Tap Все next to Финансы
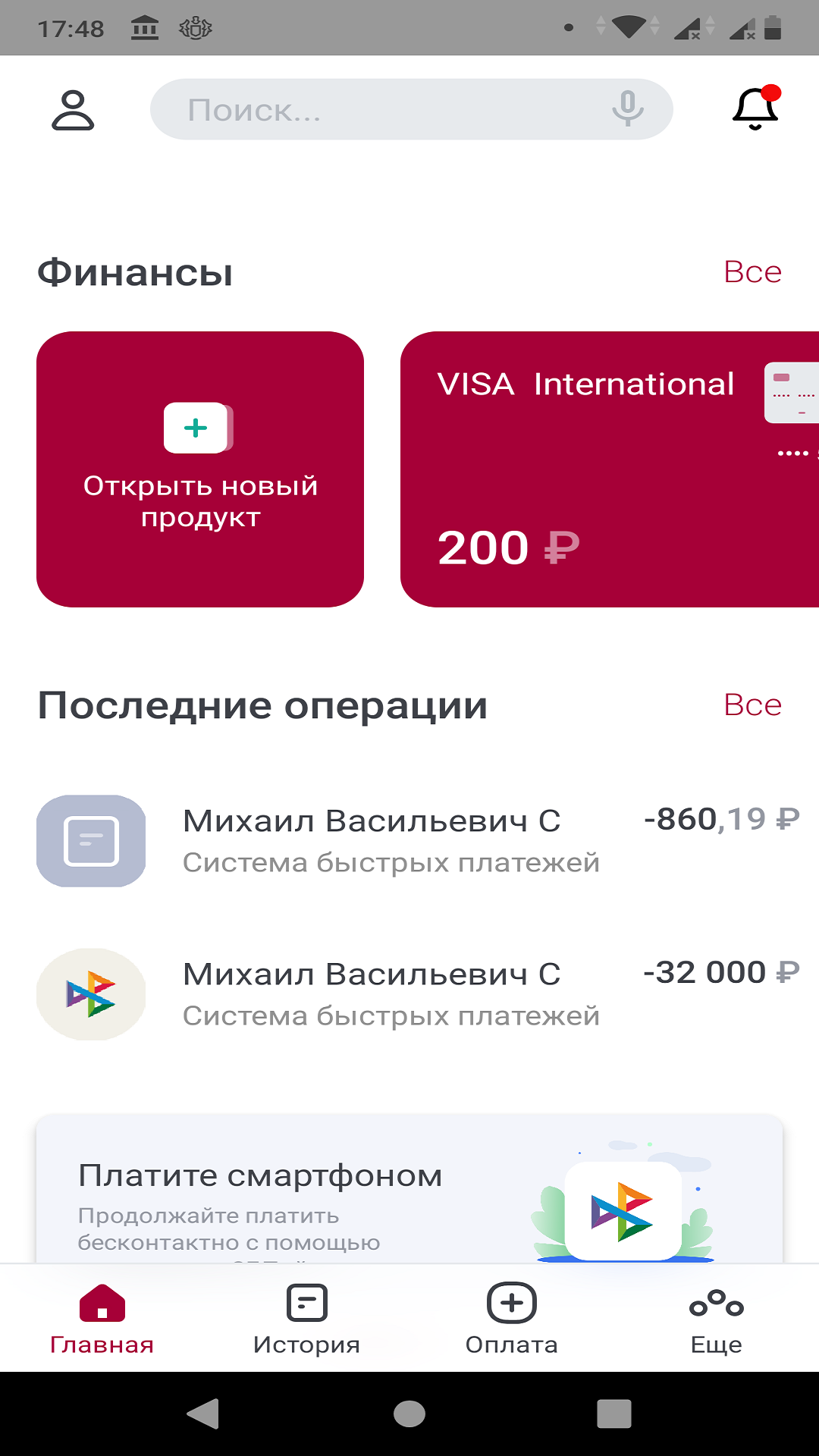 754,271
